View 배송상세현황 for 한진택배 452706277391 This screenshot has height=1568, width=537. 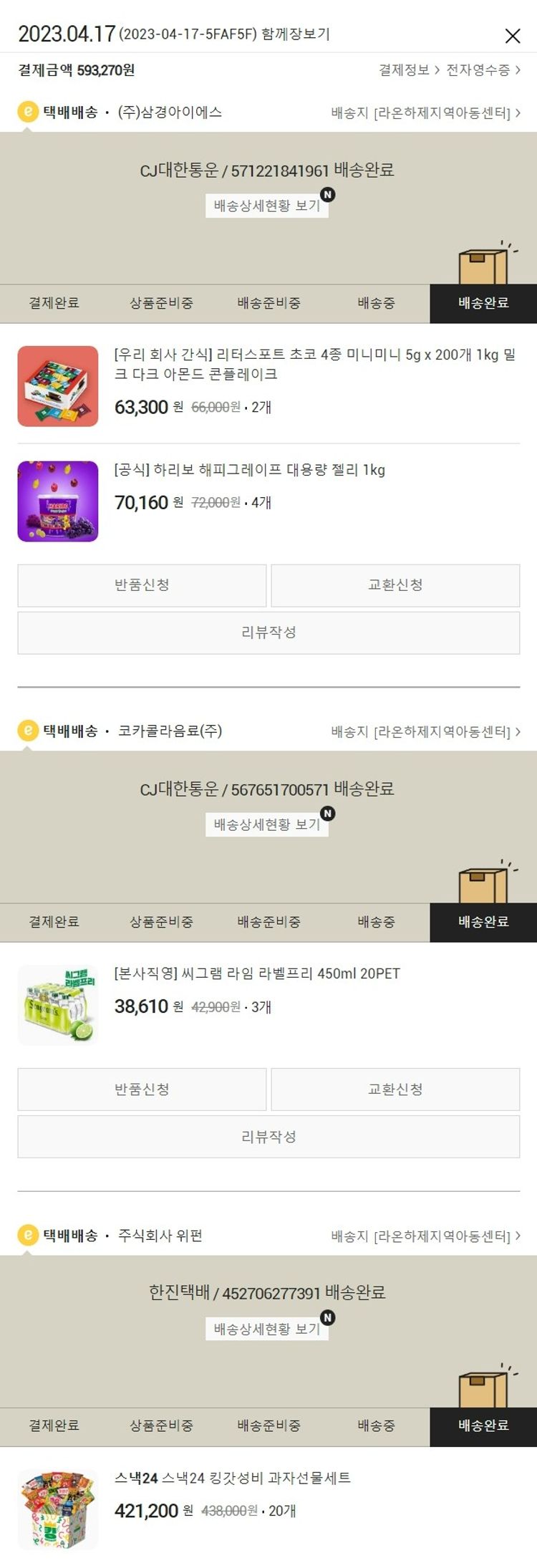pos(267,1329)
